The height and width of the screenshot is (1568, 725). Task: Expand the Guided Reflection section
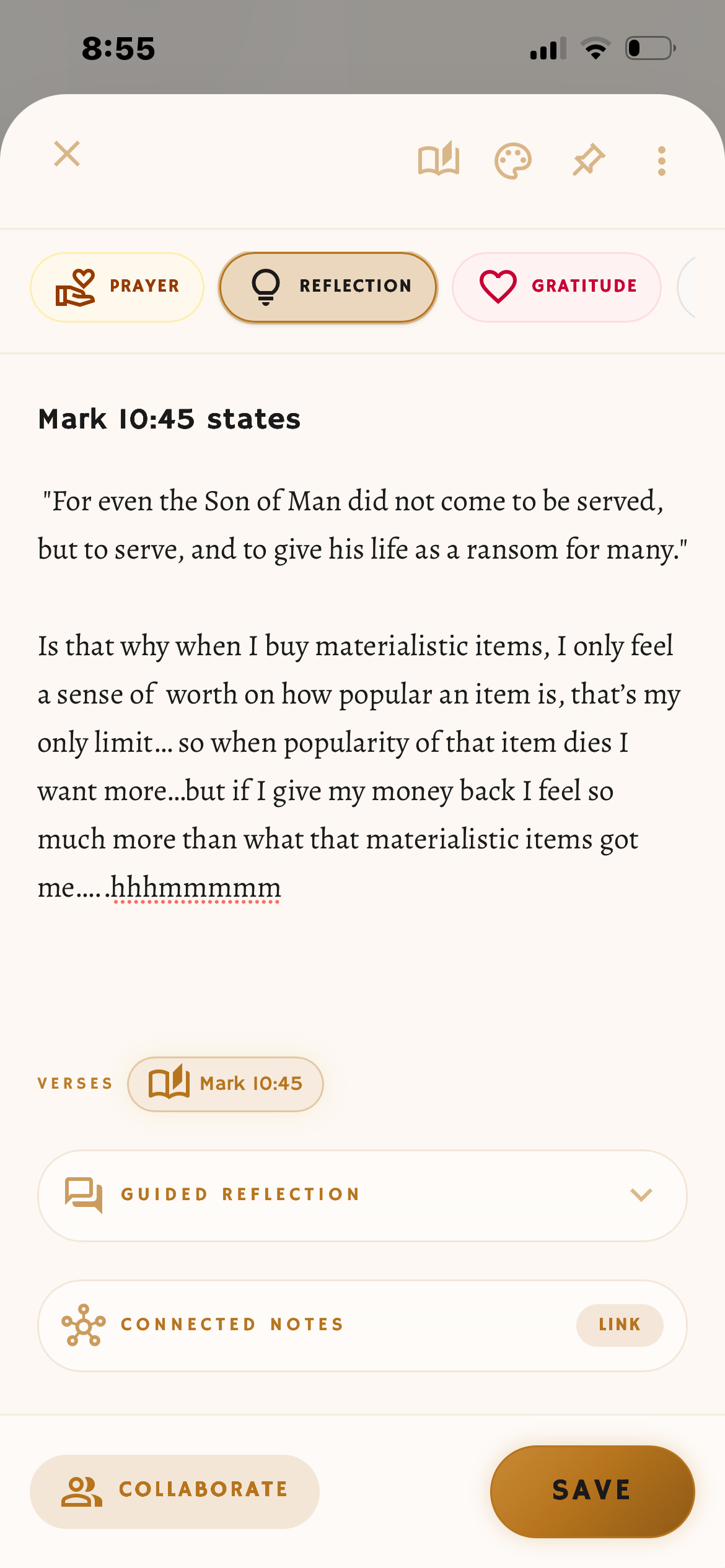362,1196
